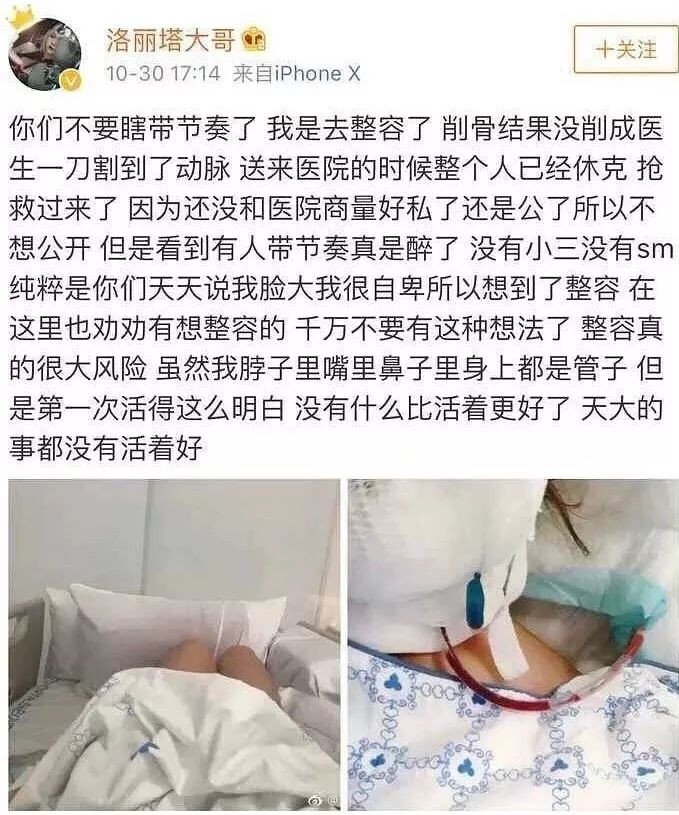View the hospital bed photo on the left
The width and height of the screenshot is (679, 815).
point(174,644)
